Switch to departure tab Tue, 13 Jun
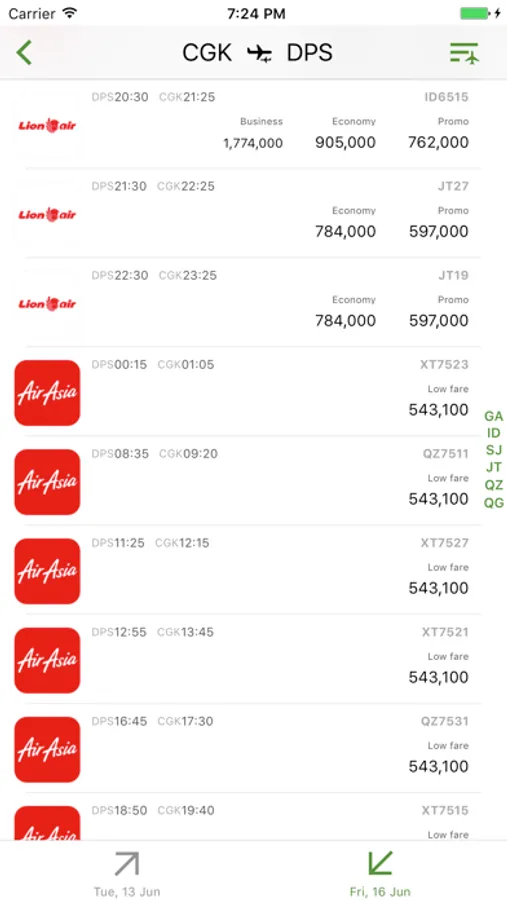Viewport: 507px width, 900px height. [x=127, y=872]
